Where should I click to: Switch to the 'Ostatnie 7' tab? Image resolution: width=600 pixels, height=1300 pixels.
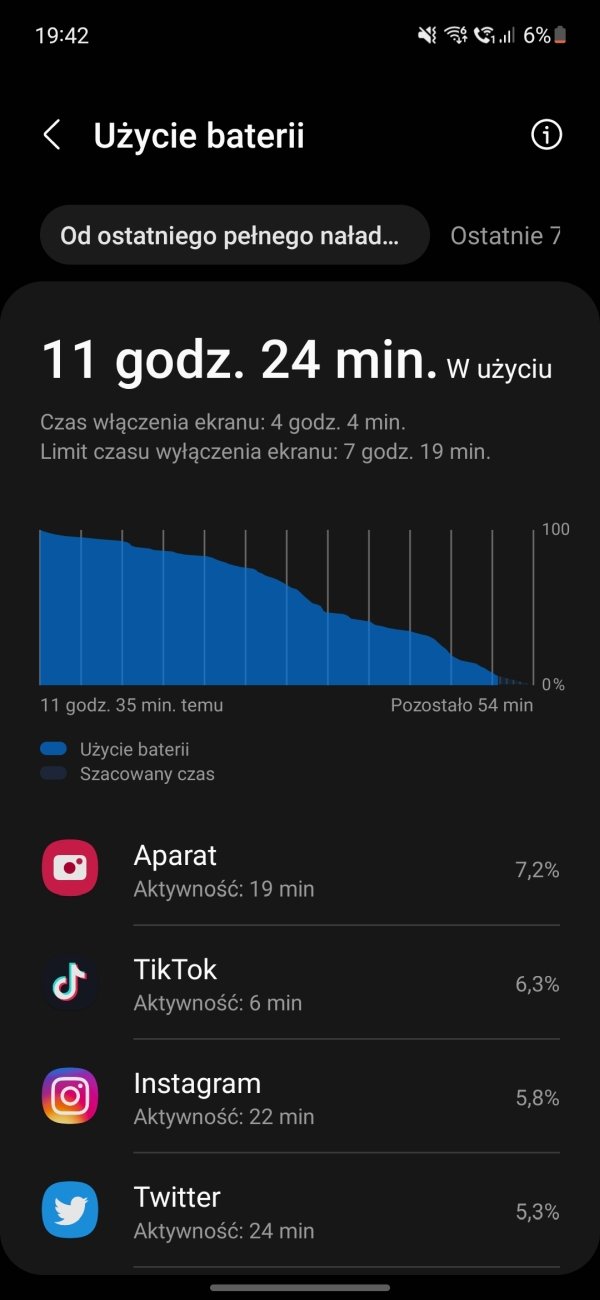505,236
